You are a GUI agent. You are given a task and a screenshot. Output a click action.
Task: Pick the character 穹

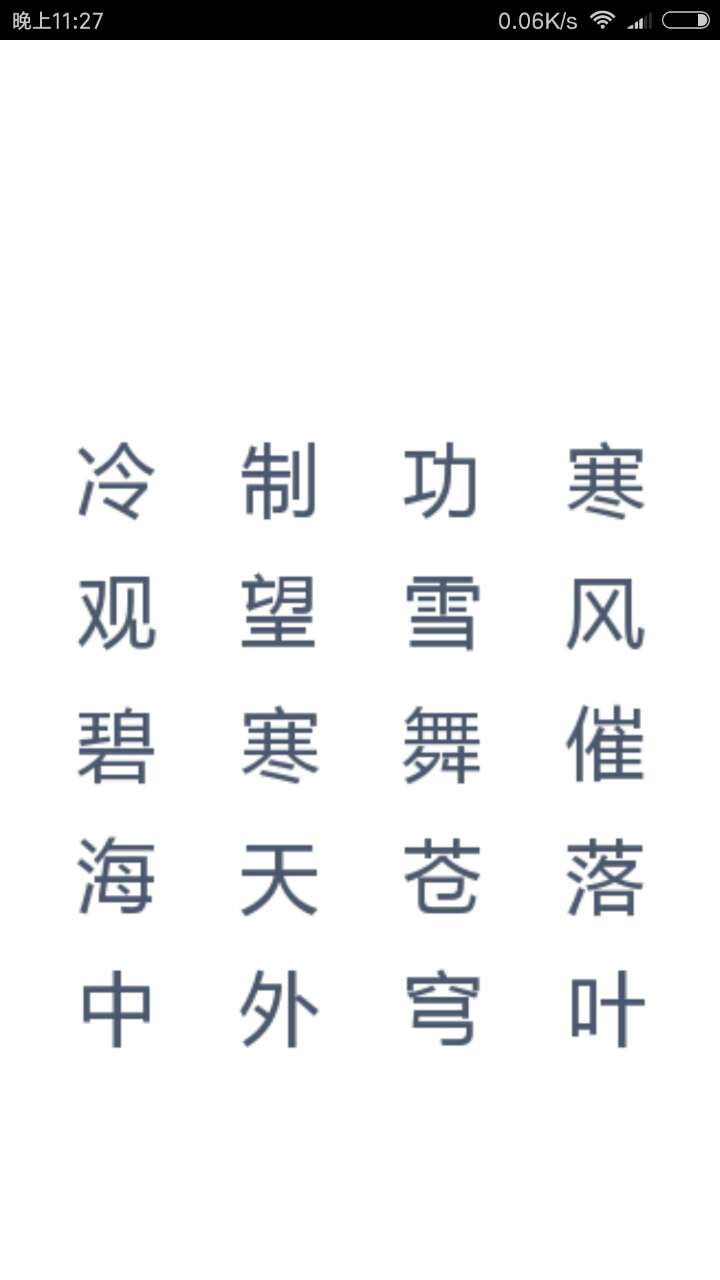442,1009
